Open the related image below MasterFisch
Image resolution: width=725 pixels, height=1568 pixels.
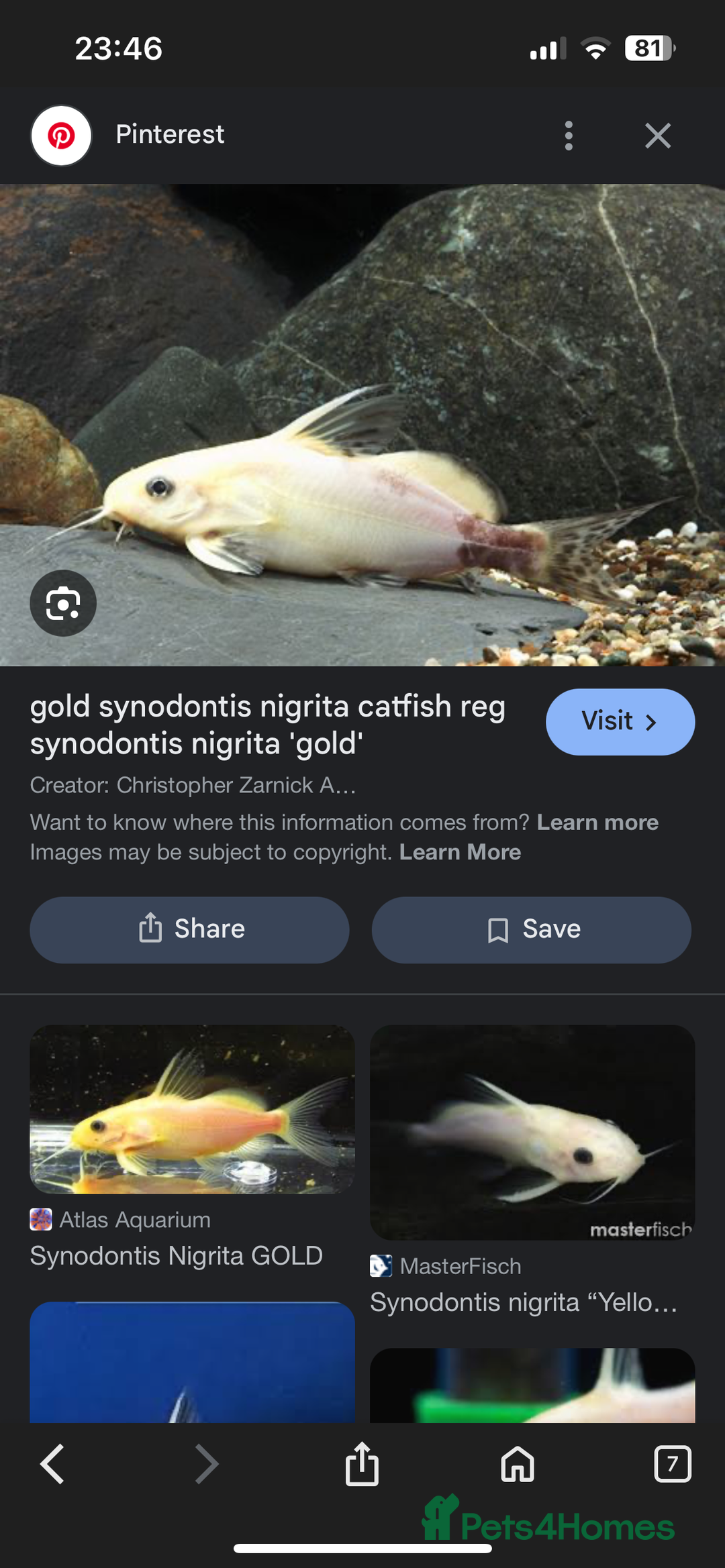pyautogui.click(x=532, y=1386)
